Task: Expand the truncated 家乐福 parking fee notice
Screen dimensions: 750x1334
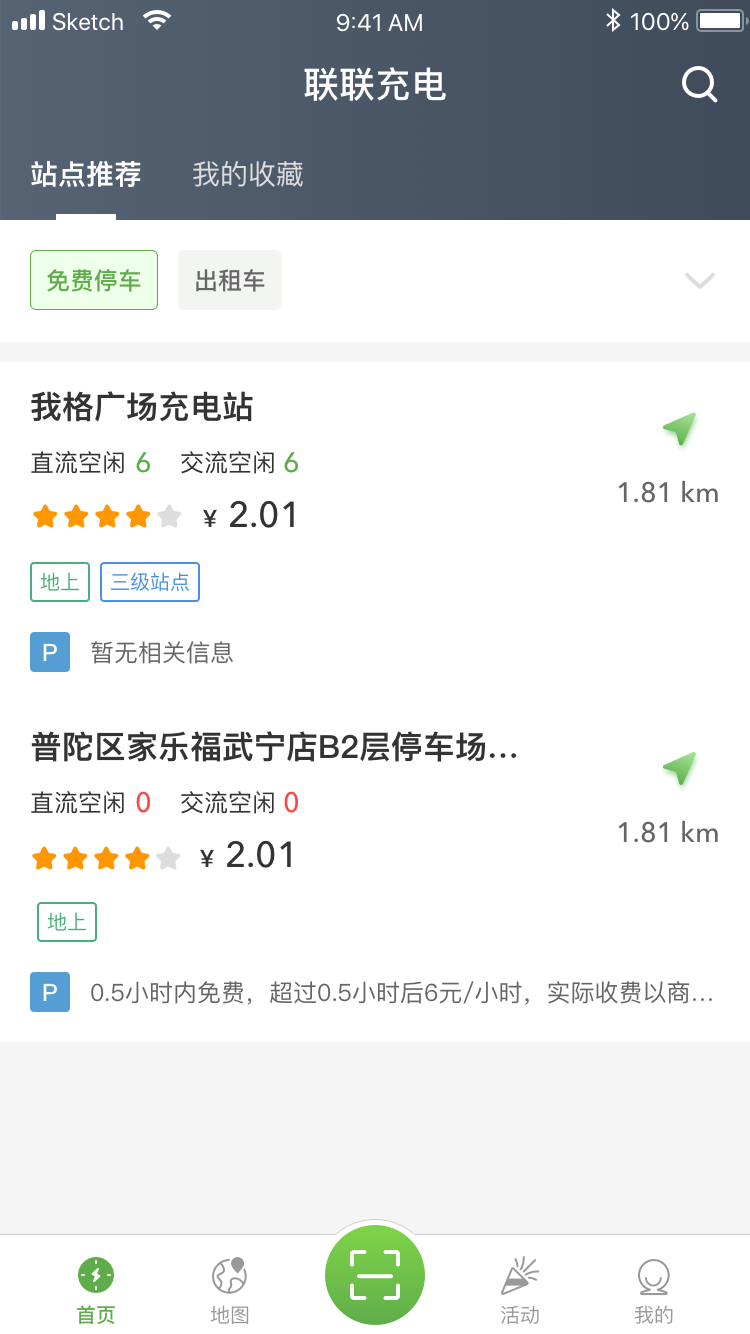Action: (400, 993)
